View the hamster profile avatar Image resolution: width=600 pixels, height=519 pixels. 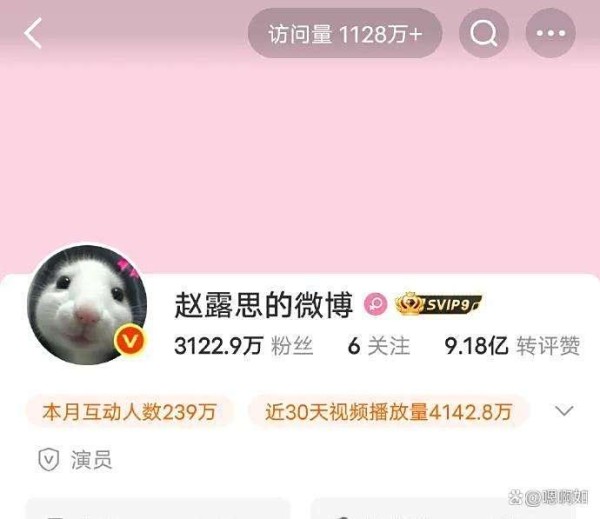(x=88, y=304)
